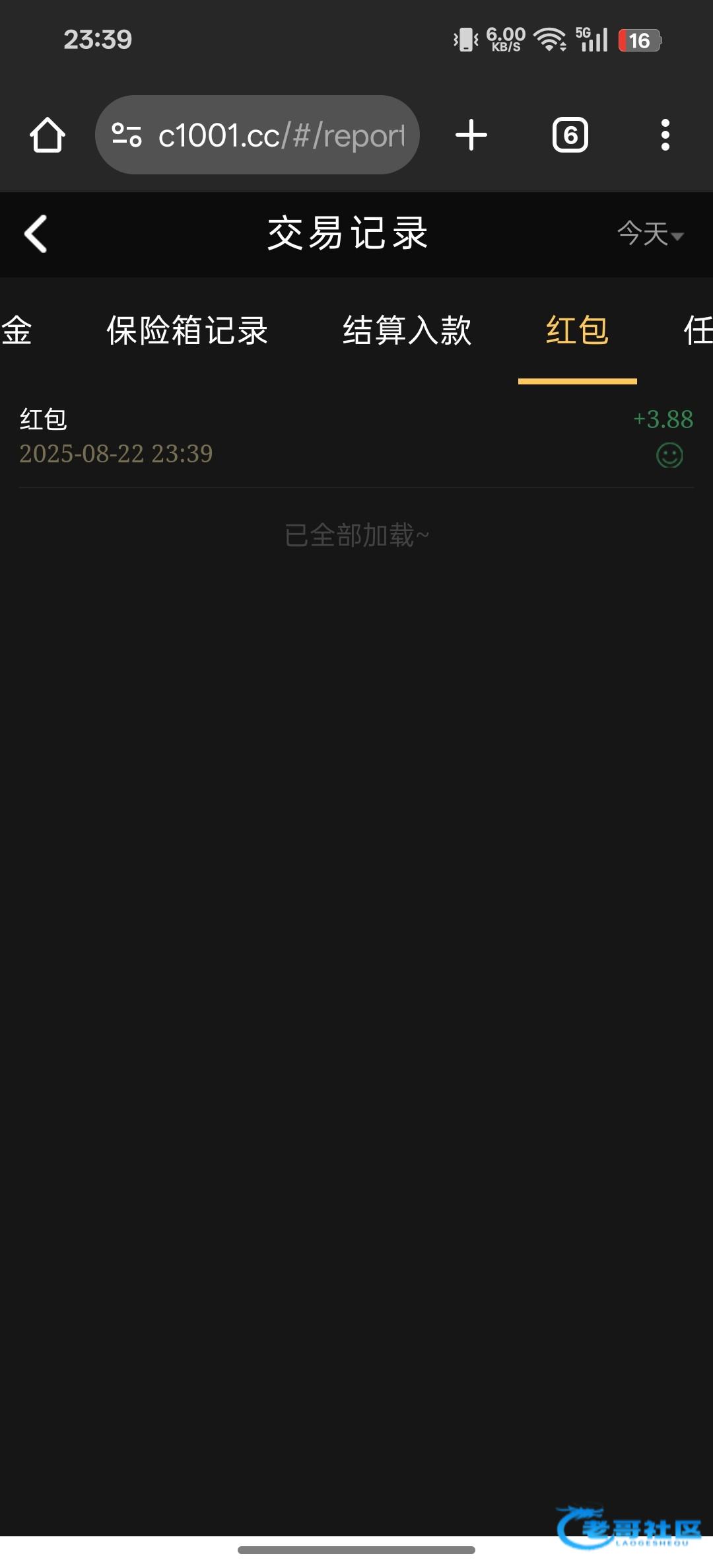
Task: Open the browser overflow menu
Action: coord(665,135)
